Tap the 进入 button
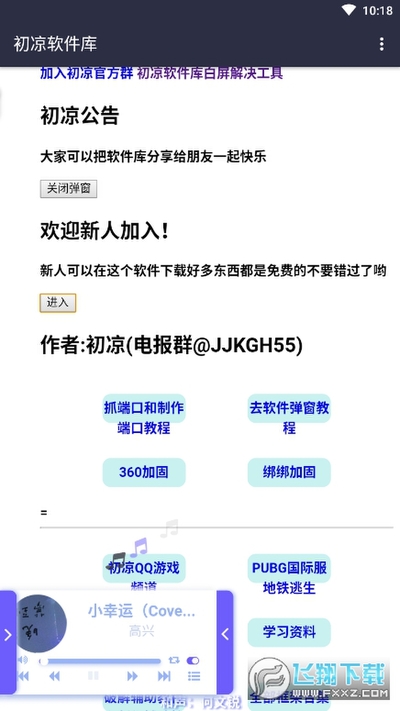 pyautogui.click(x=58, y=303)
